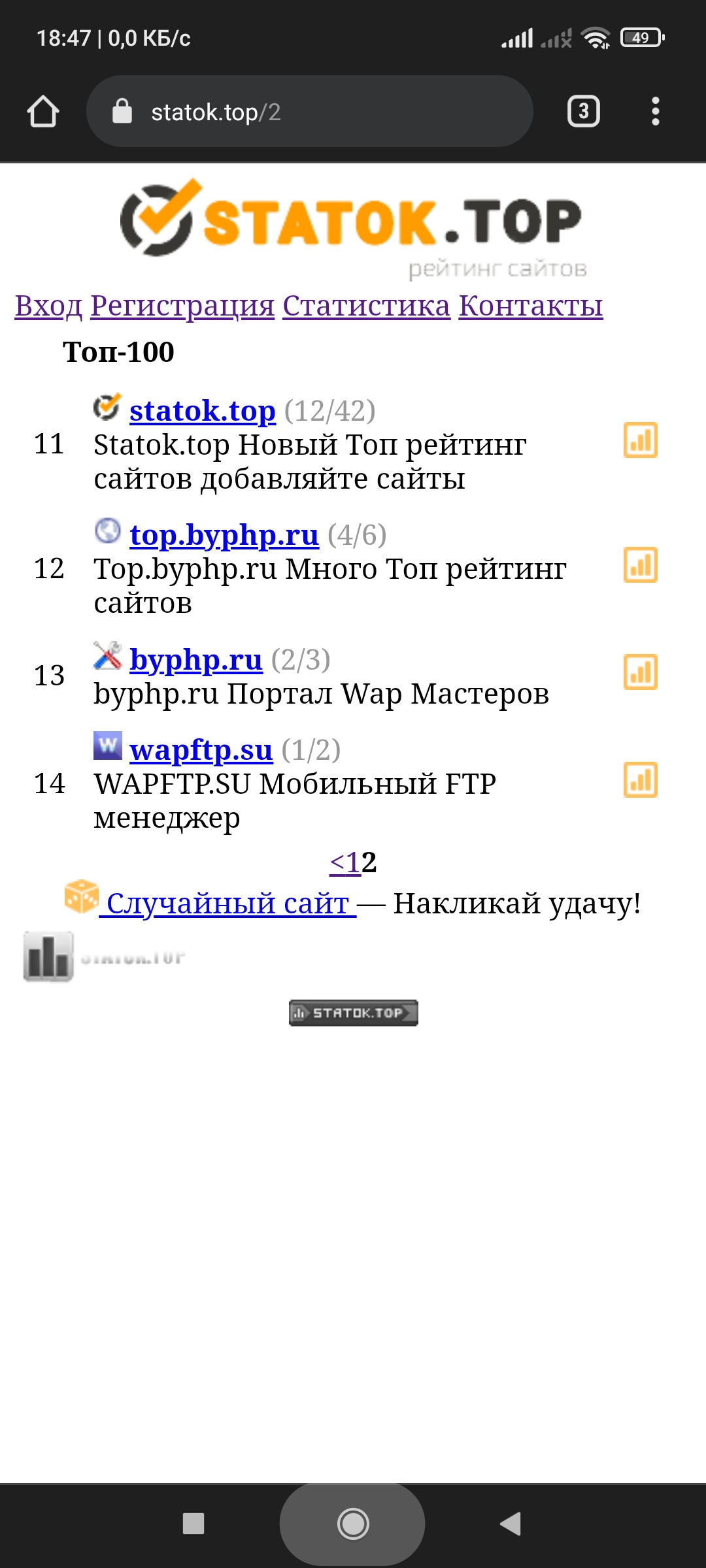706x1568 pixels.
Task: Open the Случайный сайт random site link
Action: pyautogui.click(x=227, y=904)
